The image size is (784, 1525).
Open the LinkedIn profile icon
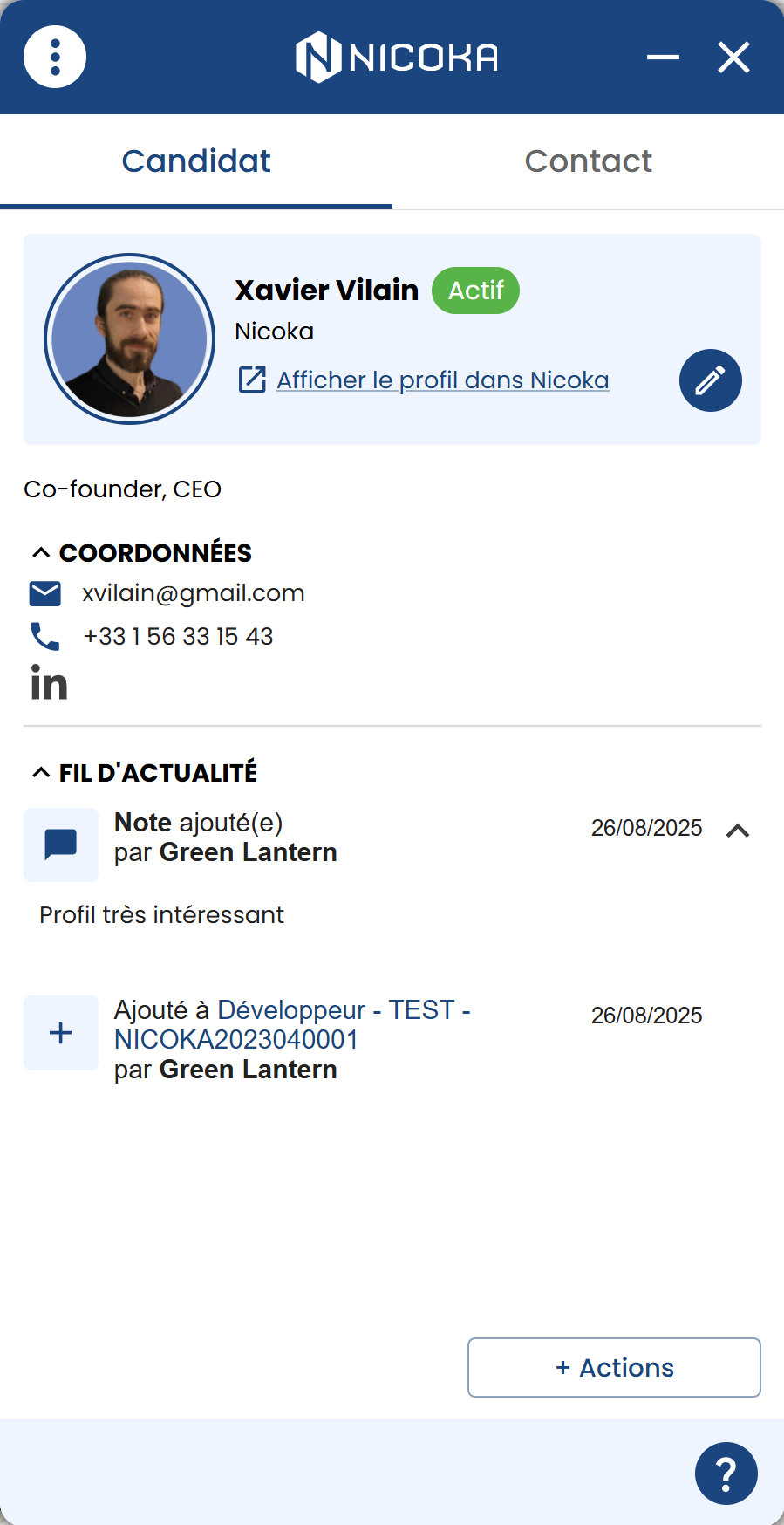click(x=49, y=683)
